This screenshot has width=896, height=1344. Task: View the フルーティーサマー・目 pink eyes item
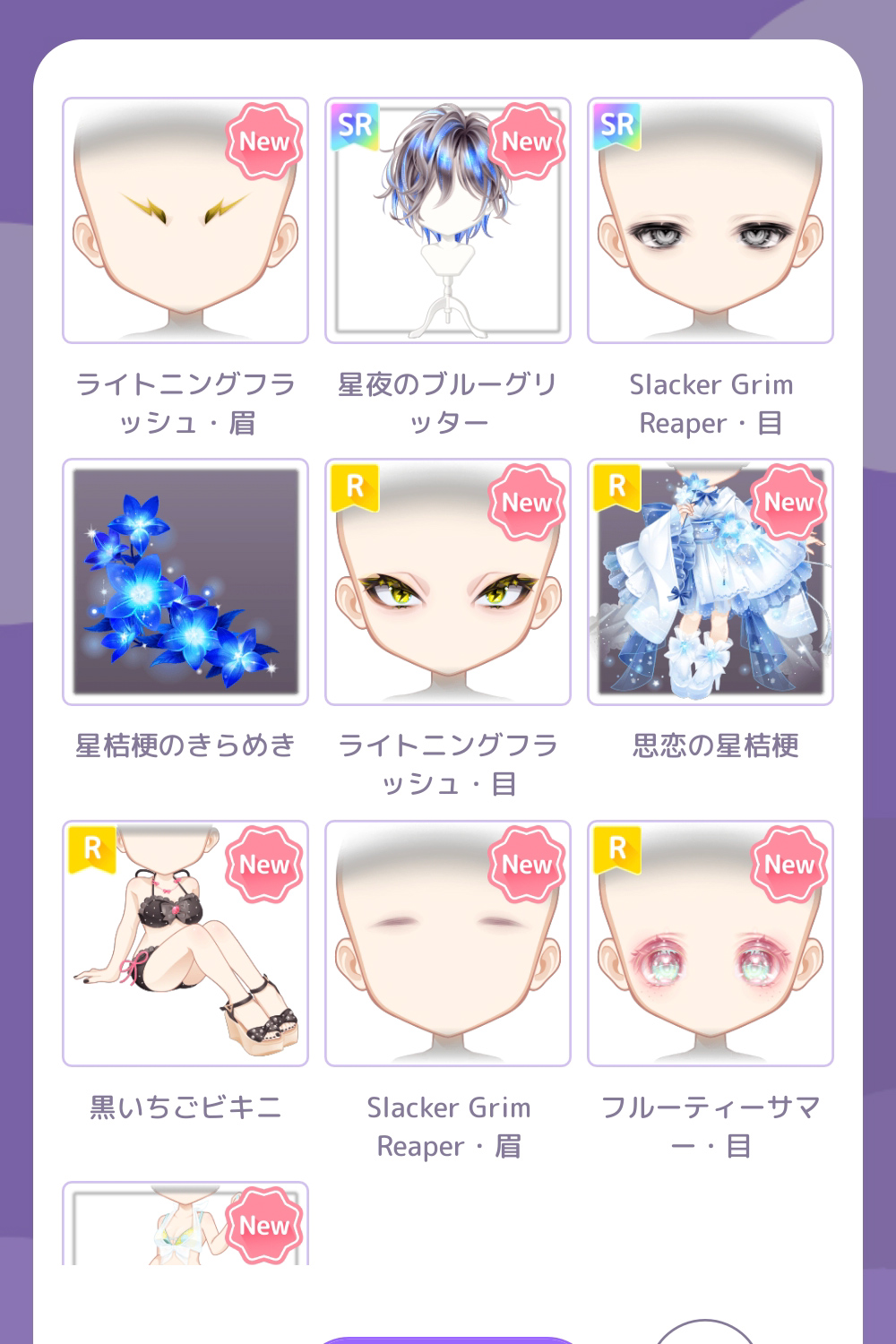click(x=711, y=943)
